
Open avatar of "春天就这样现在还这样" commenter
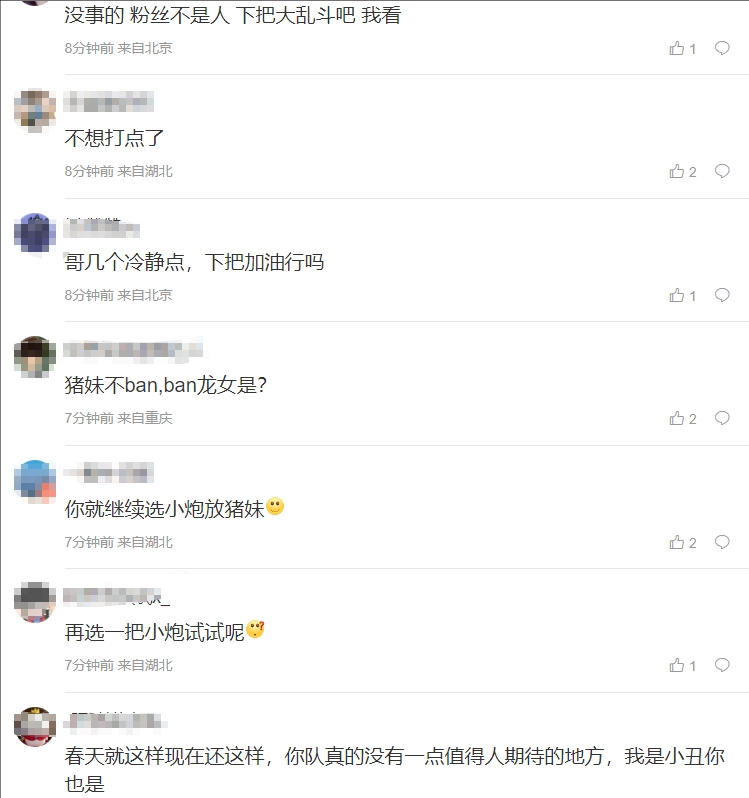(x=34, y=727)
